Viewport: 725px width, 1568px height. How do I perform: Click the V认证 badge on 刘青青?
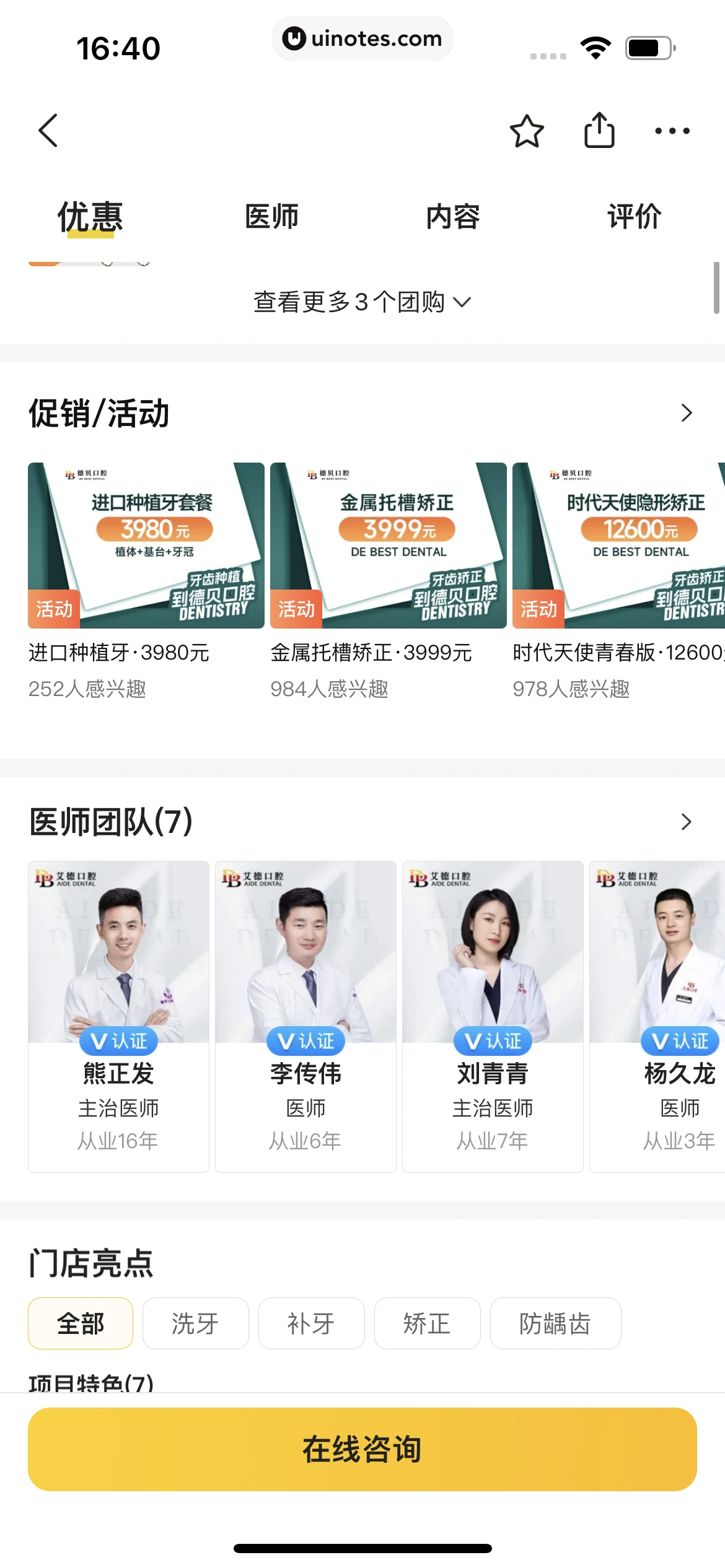(492, 1041)
